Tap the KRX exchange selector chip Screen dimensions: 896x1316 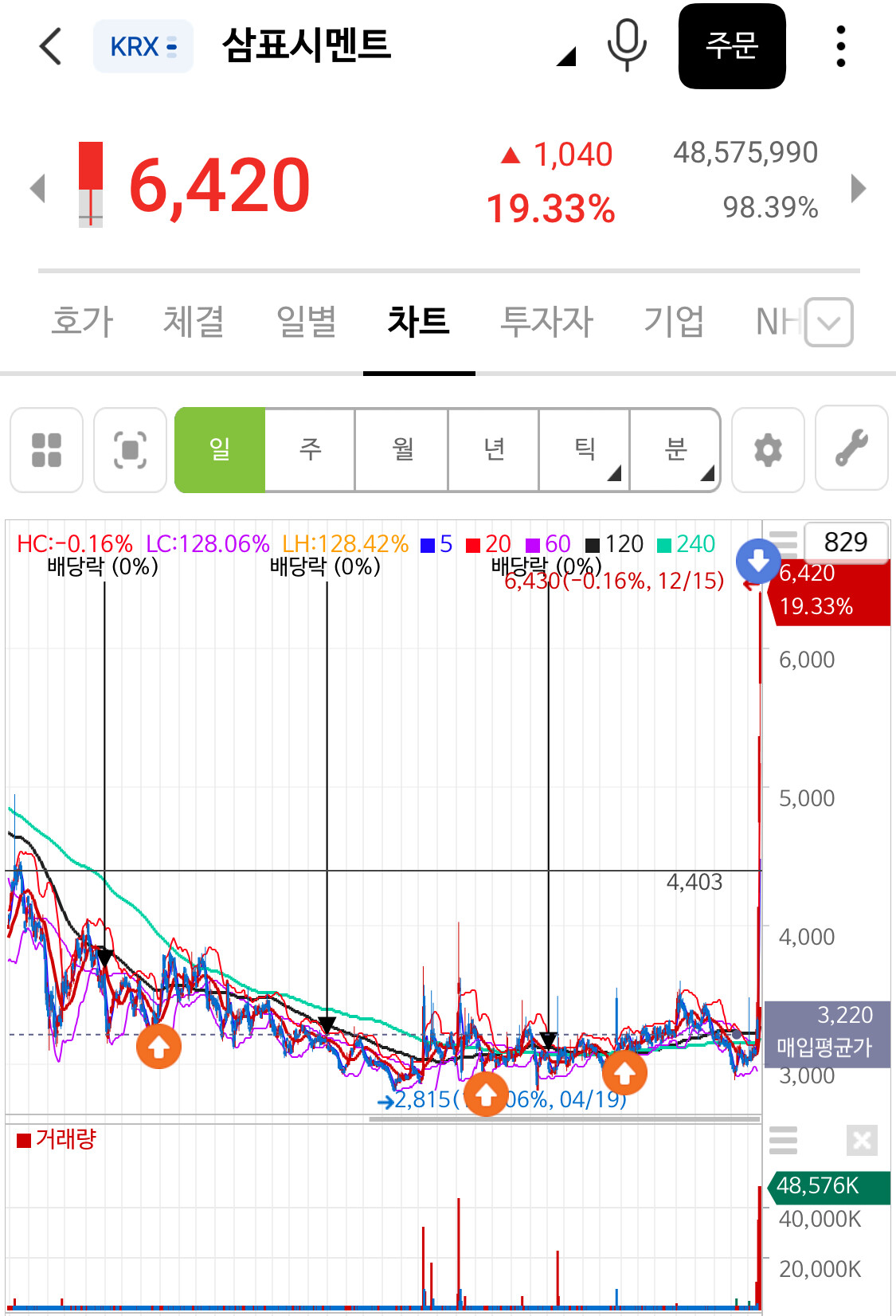143,46
